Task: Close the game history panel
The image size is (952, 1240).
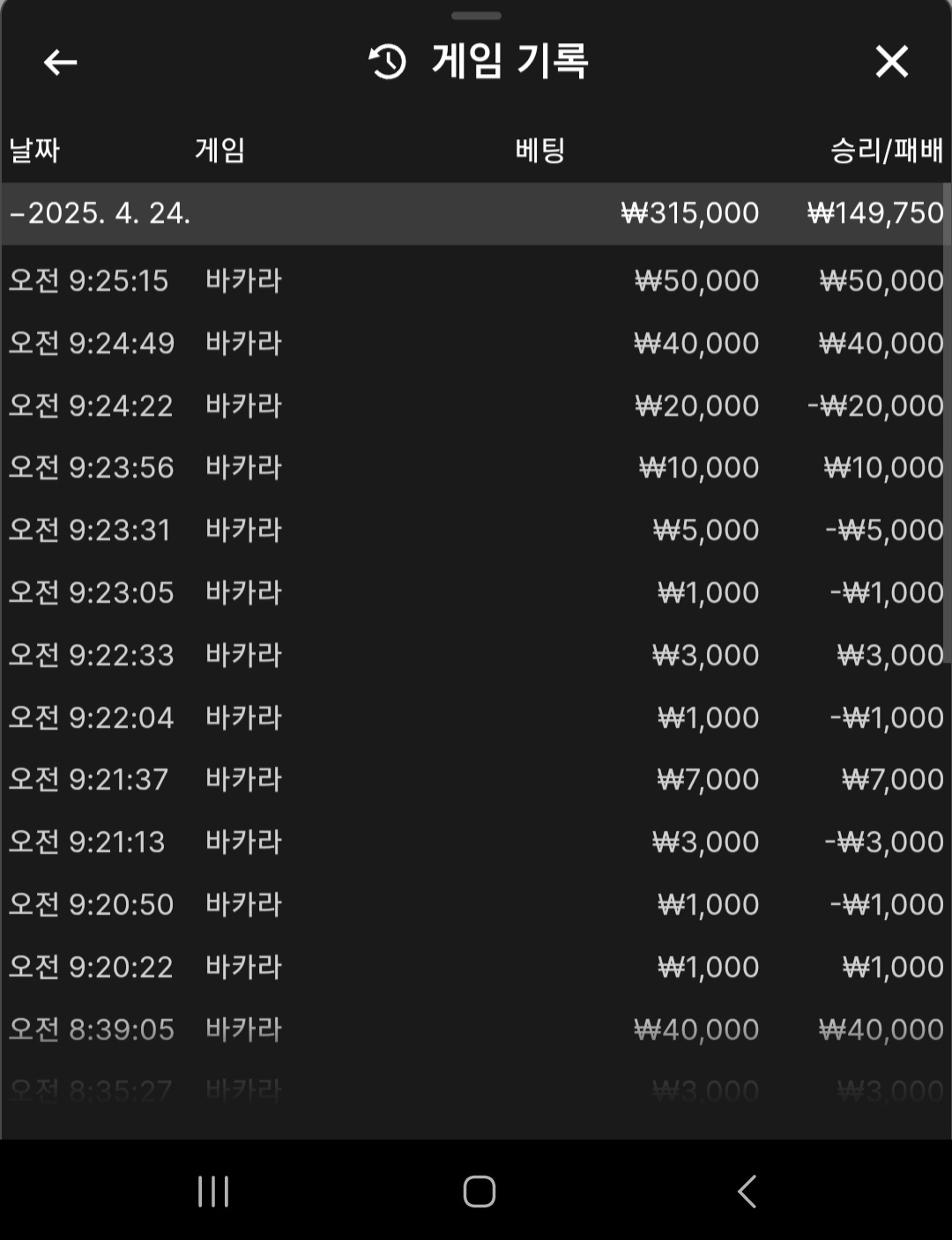Action: [891, 62]
